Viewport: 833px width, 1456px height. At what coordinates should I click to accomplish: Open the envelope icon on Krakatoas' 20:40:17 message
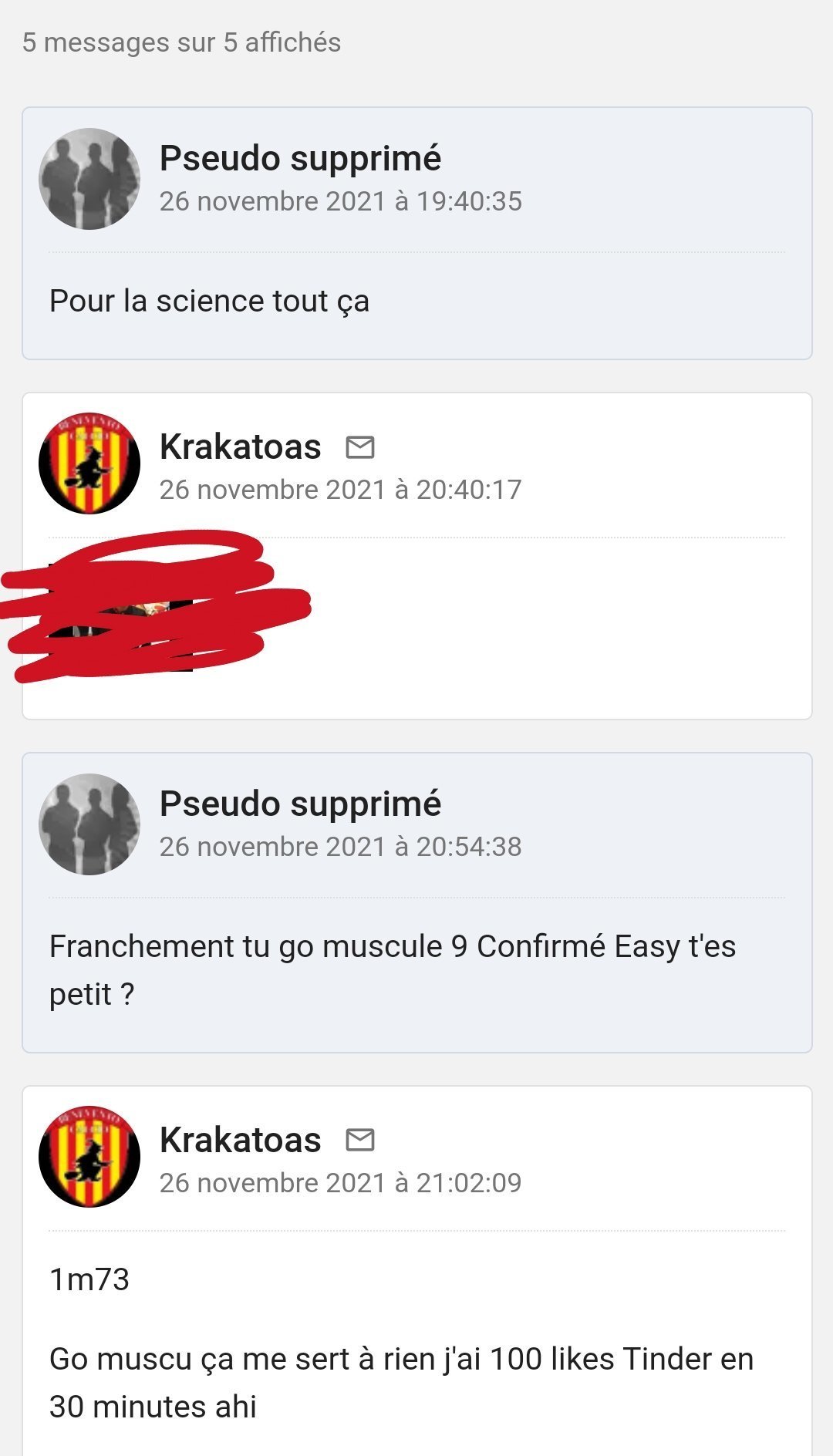tap(359, 447)
